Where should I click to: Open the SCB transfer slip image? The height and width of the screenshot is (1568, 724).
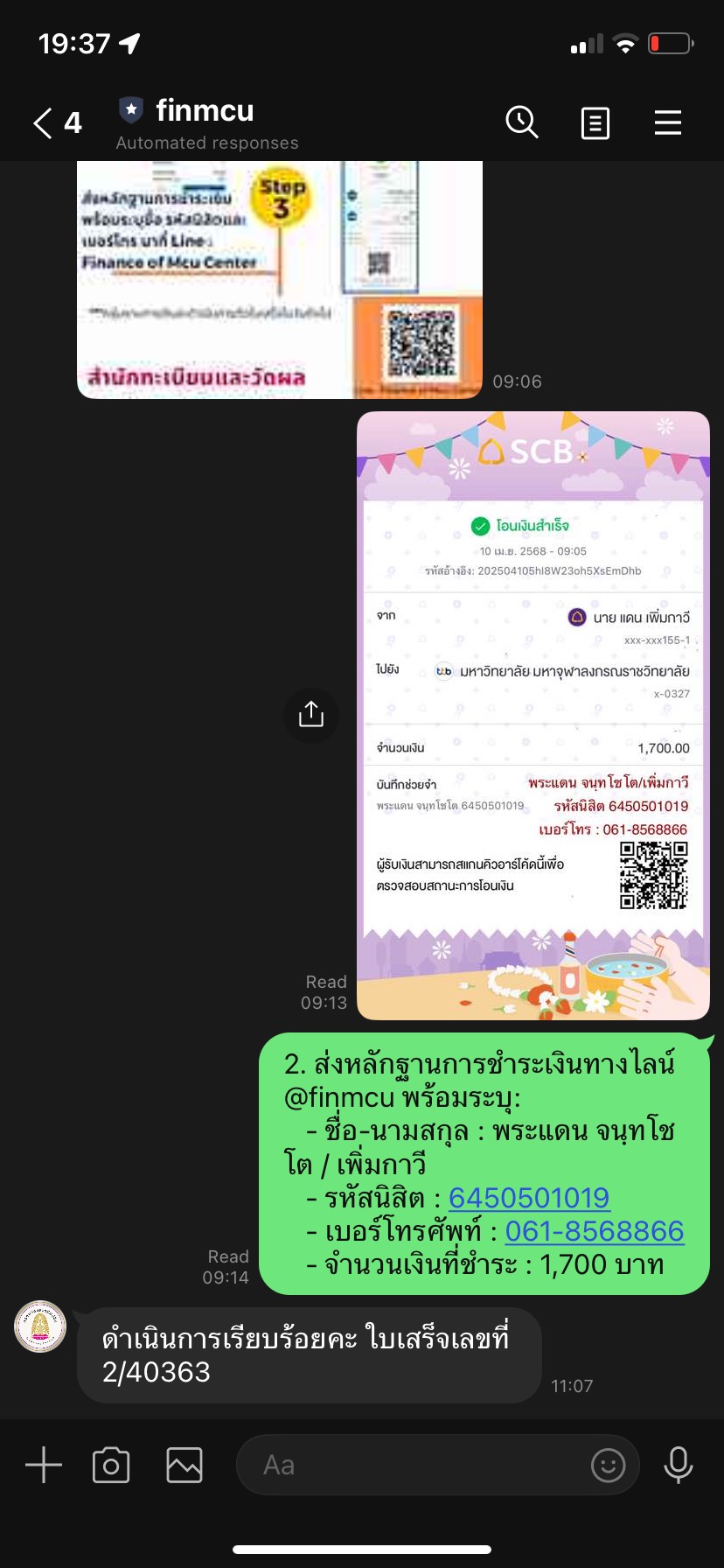[x=533, y=715]
